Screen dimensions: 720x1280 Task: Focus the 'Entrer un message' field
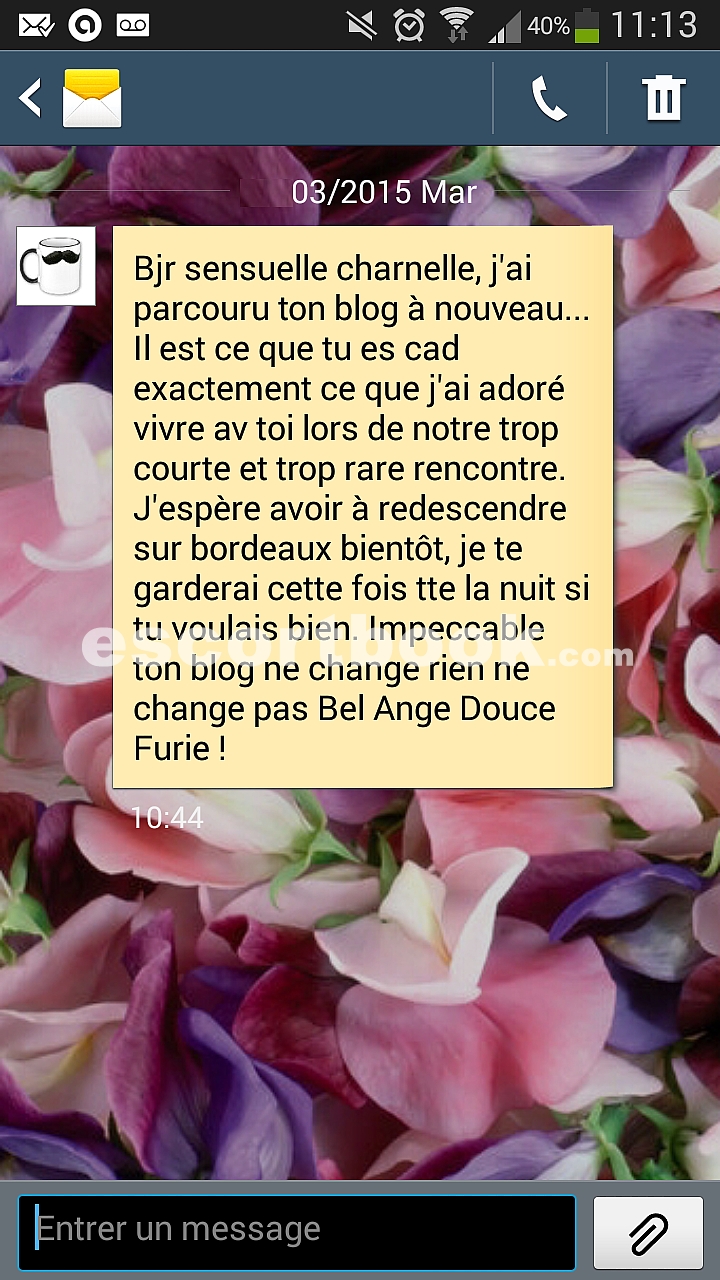[297, 1232]
